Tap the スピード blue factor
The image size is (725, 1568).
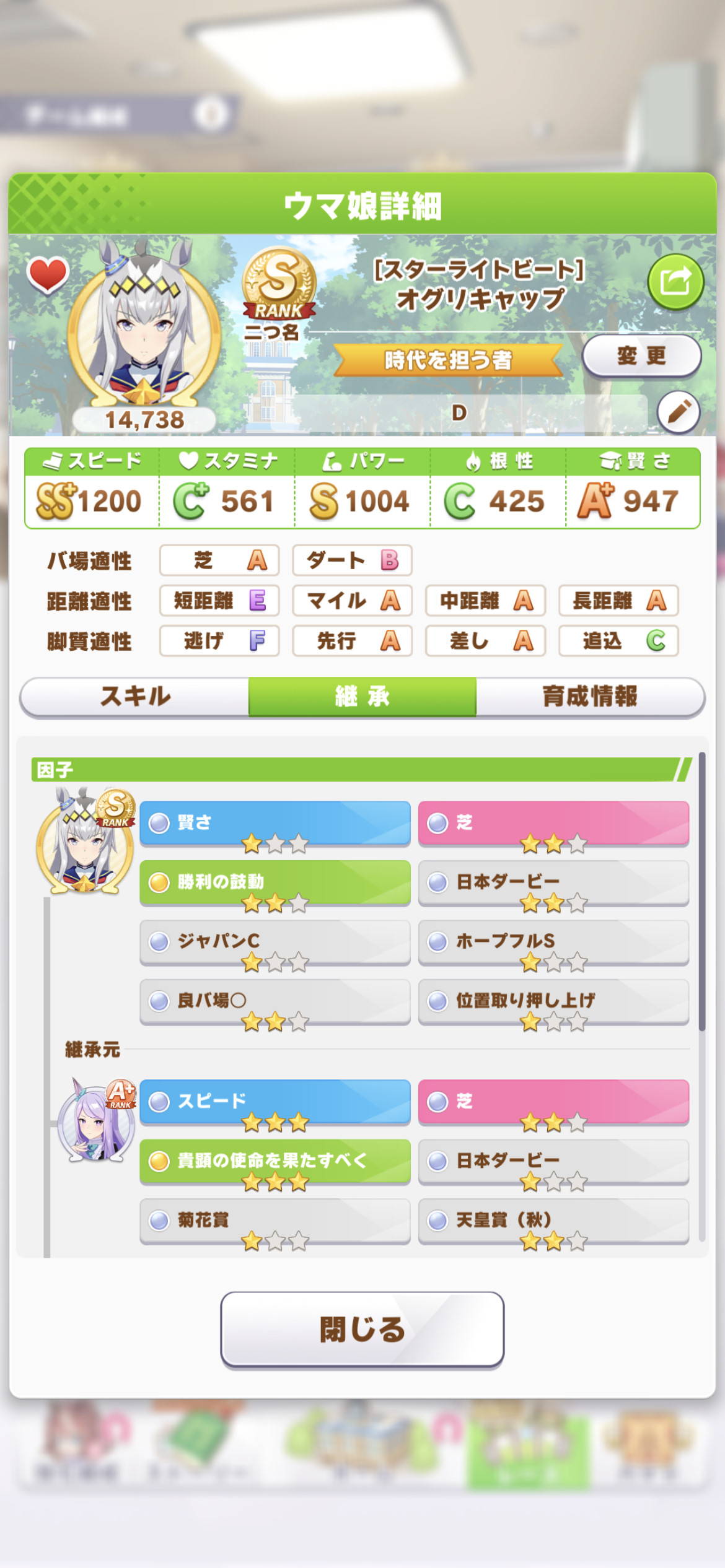(275, 1102)
